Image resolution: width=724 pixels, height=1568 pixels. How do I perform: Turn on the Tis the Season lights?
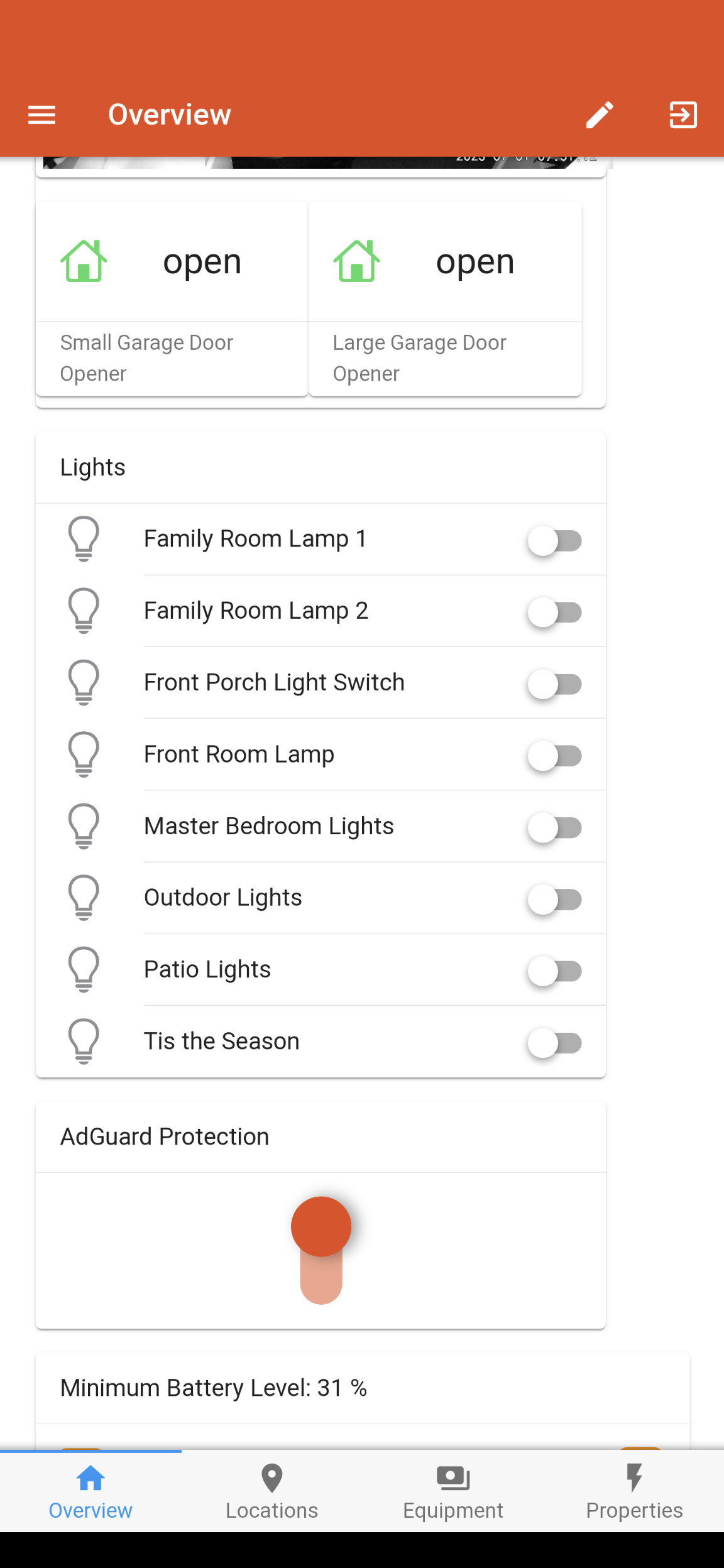pos(556,1042)
